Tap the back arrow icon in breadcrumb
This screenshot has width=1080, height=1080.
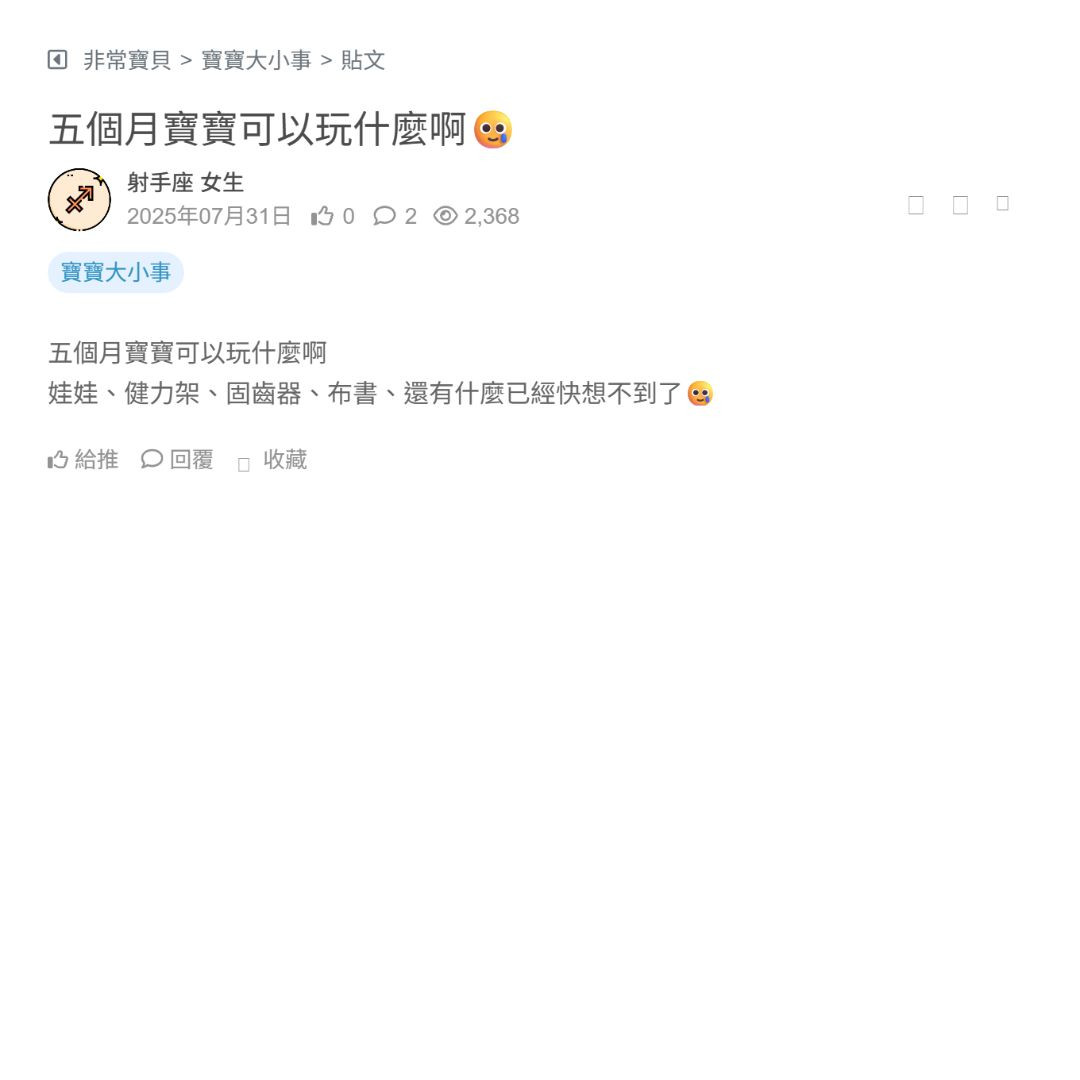point(57,60)
